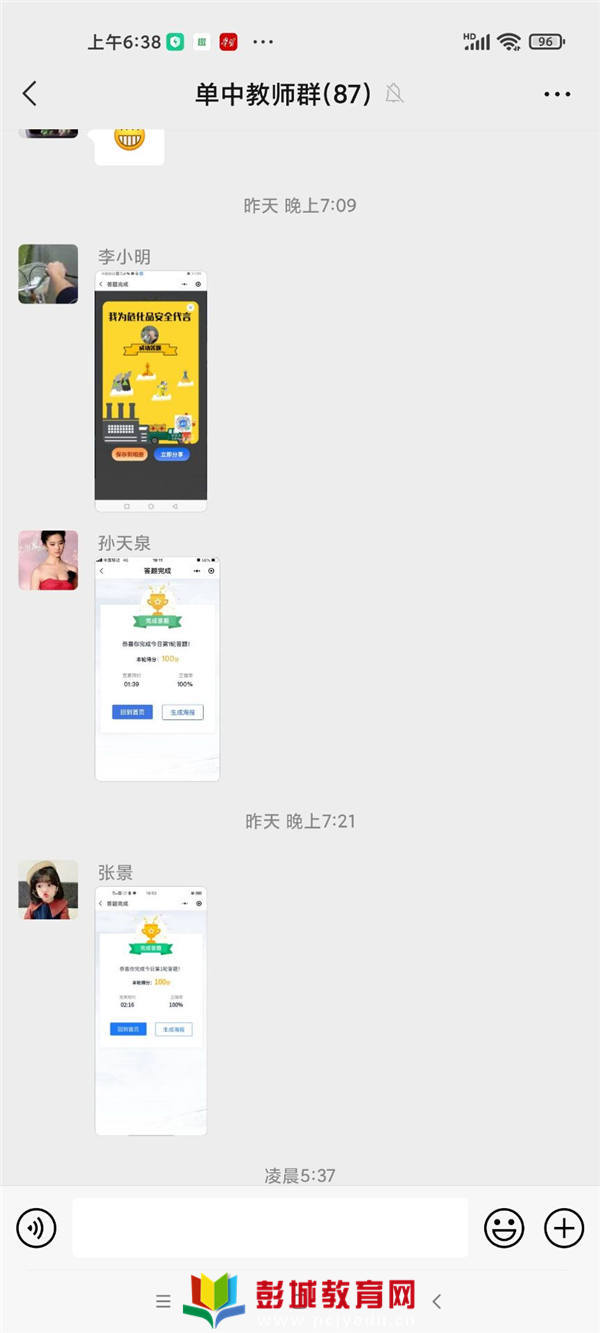Viewport: 600px width, 1333px height.
Task: View 李小明's profile avatar
Action: (48, 274)
